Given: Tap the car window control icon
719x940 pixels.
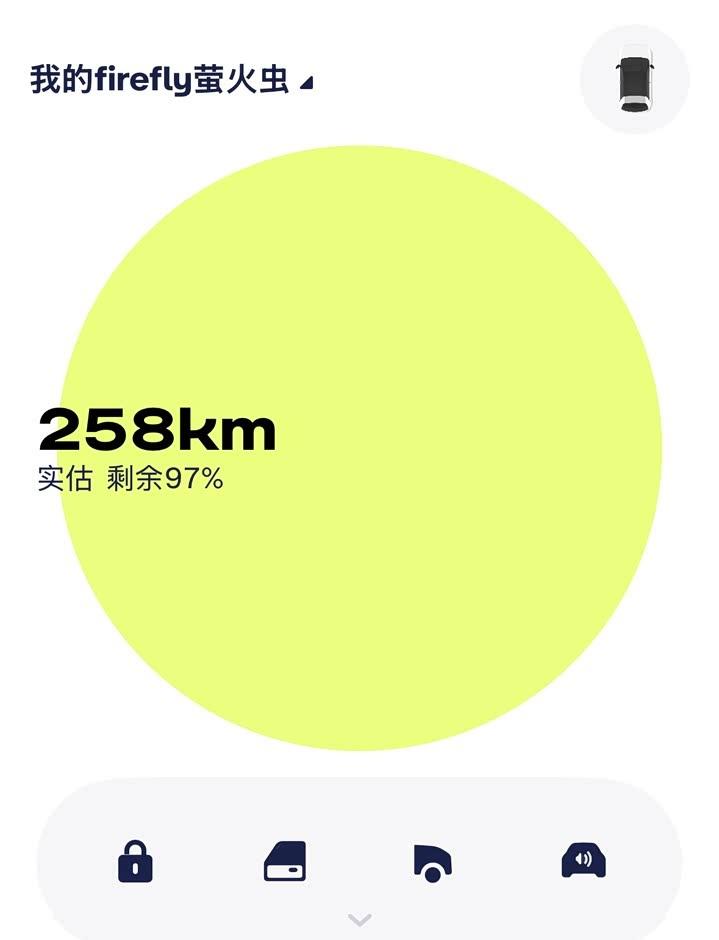Looking at the screenshot, I should coord(285,861).
